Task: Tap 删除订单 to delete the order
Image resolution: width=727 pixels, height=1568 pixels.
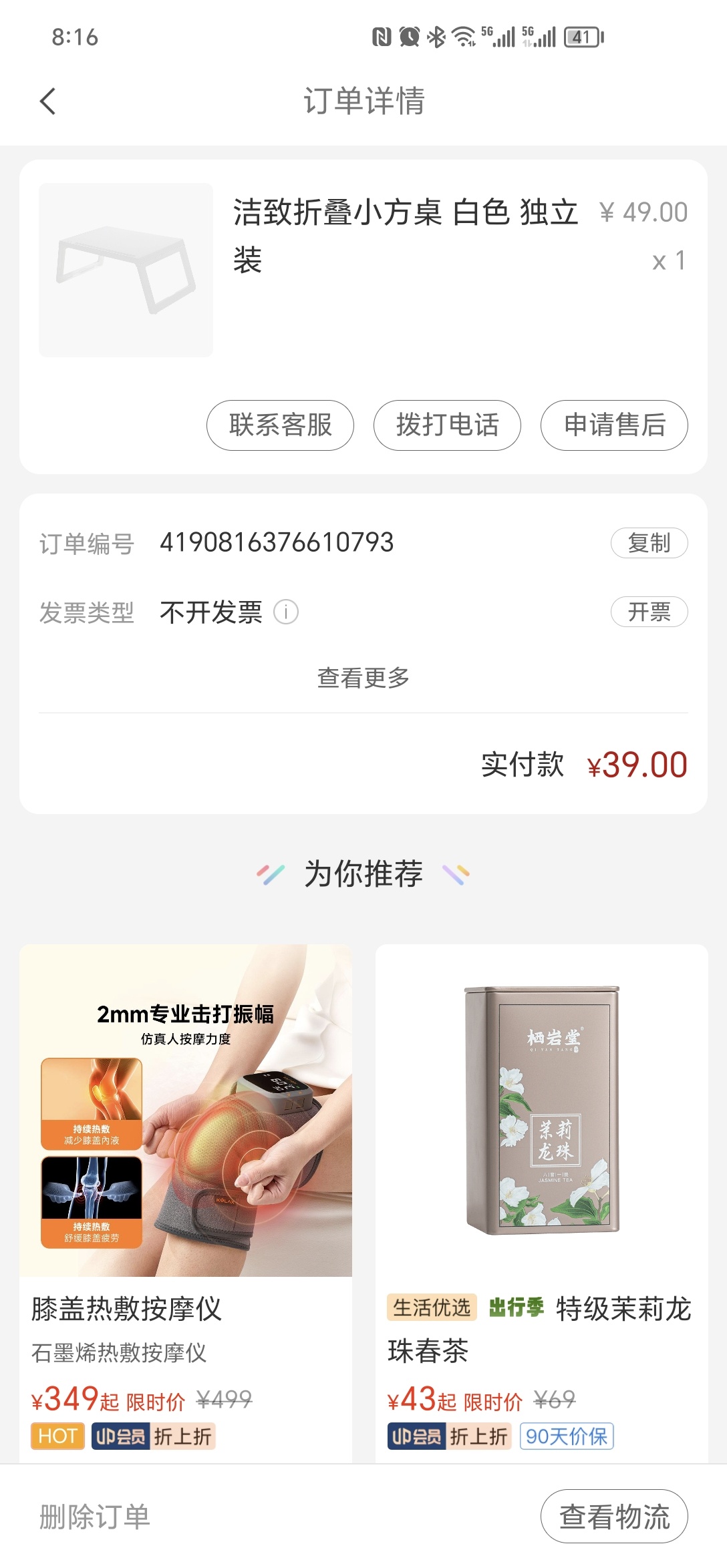Action: pyautogui.click(x=95, y=1517)
